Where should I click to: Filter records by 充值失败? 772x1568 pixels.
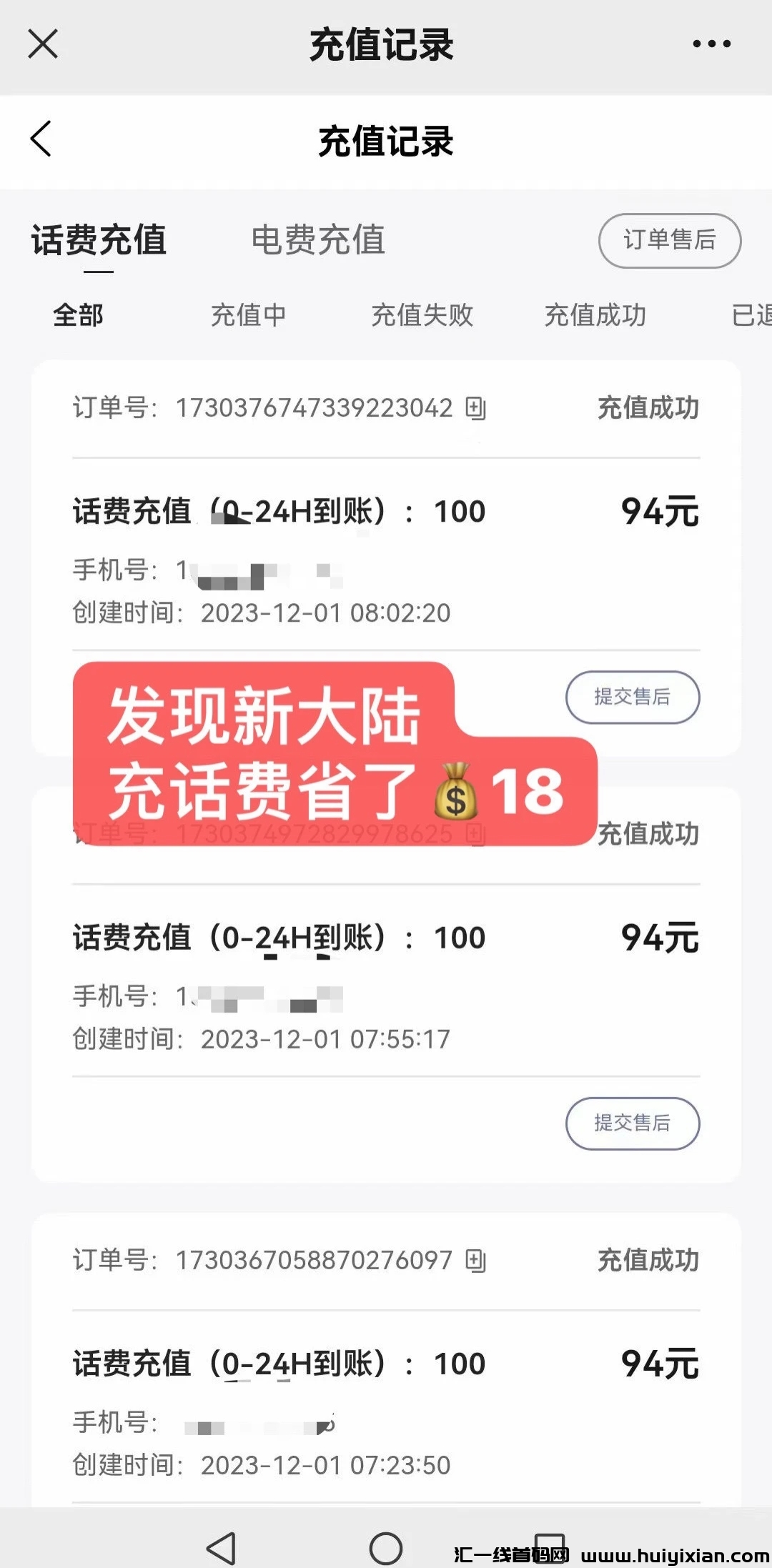(422, 315)
